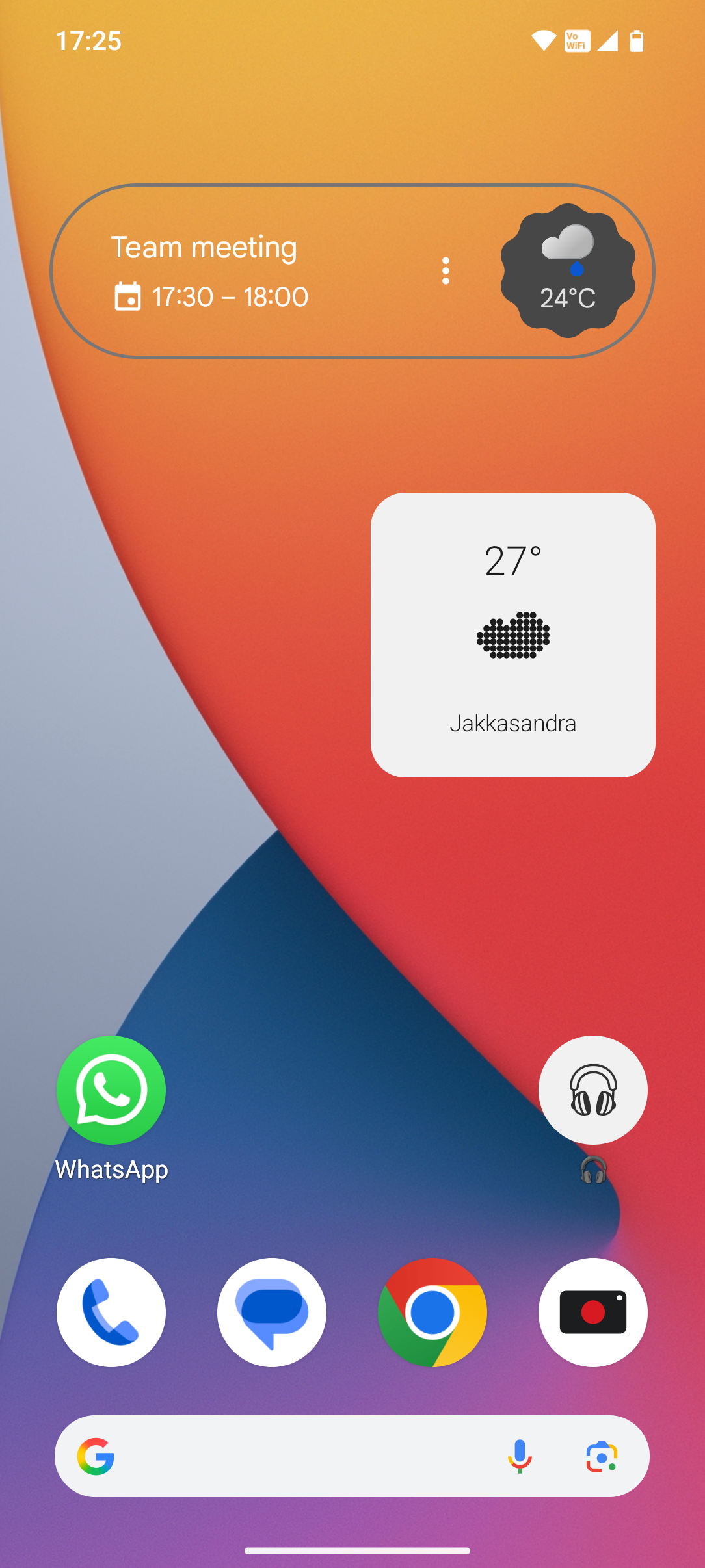
Task: Open the Messages app
Action: [x=272, y=1313]
